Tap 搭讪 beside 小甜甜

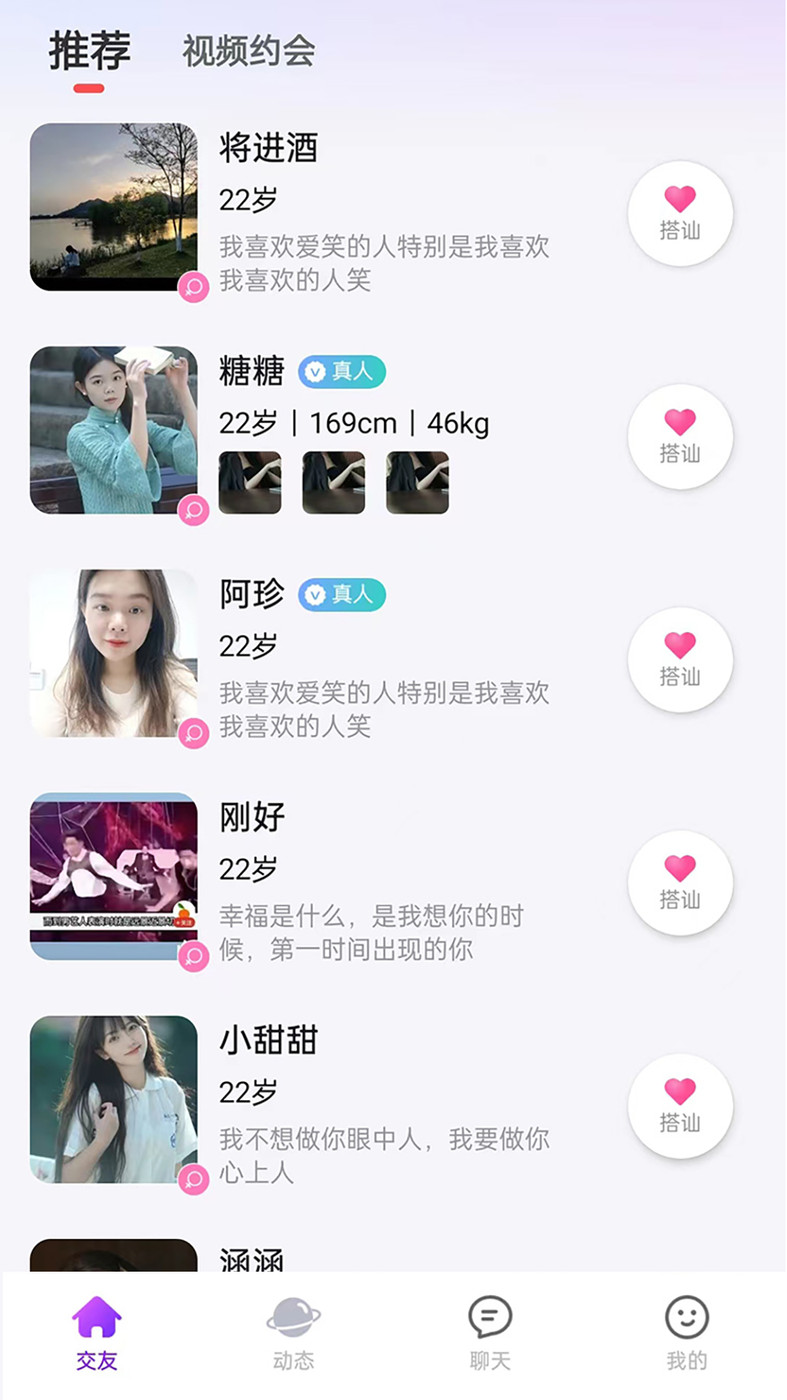[x=680, y=1105]
